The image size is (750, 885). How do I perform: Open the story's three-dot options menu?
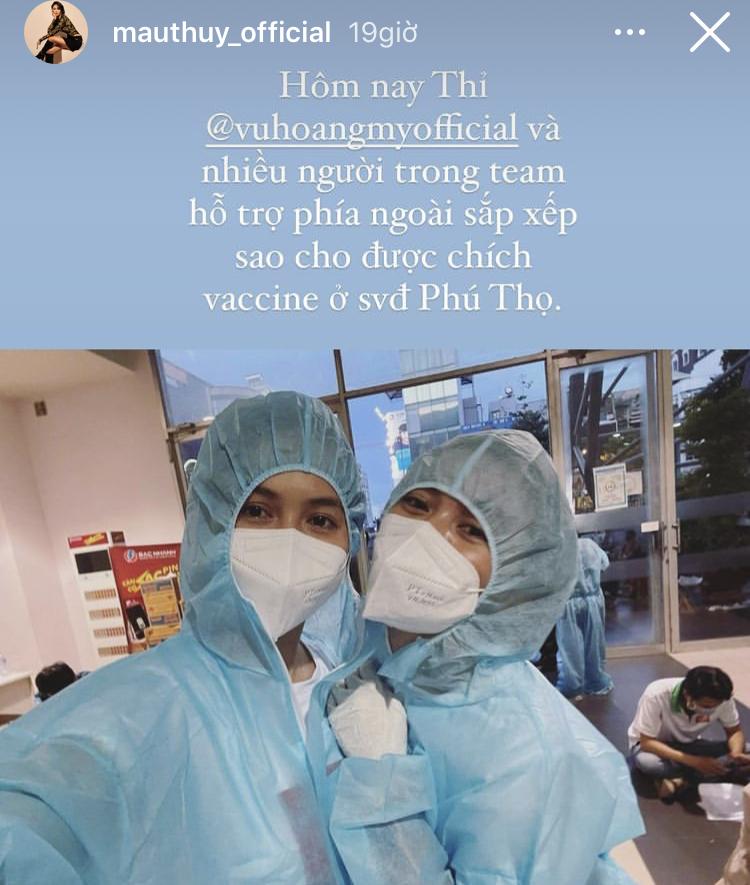tap(629, 32)
